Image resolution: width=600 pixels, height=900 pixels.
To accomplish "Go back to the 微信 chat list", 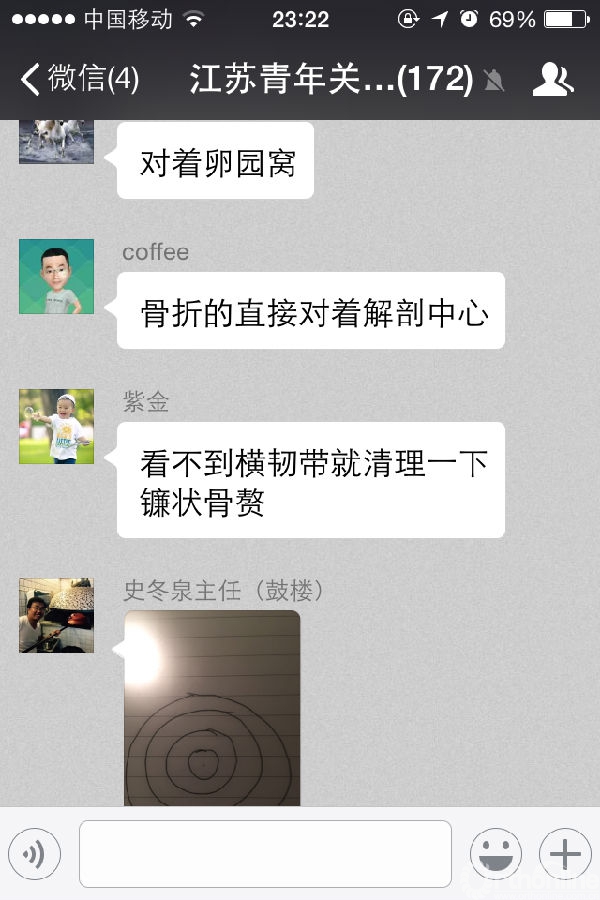I will (80, 79).
